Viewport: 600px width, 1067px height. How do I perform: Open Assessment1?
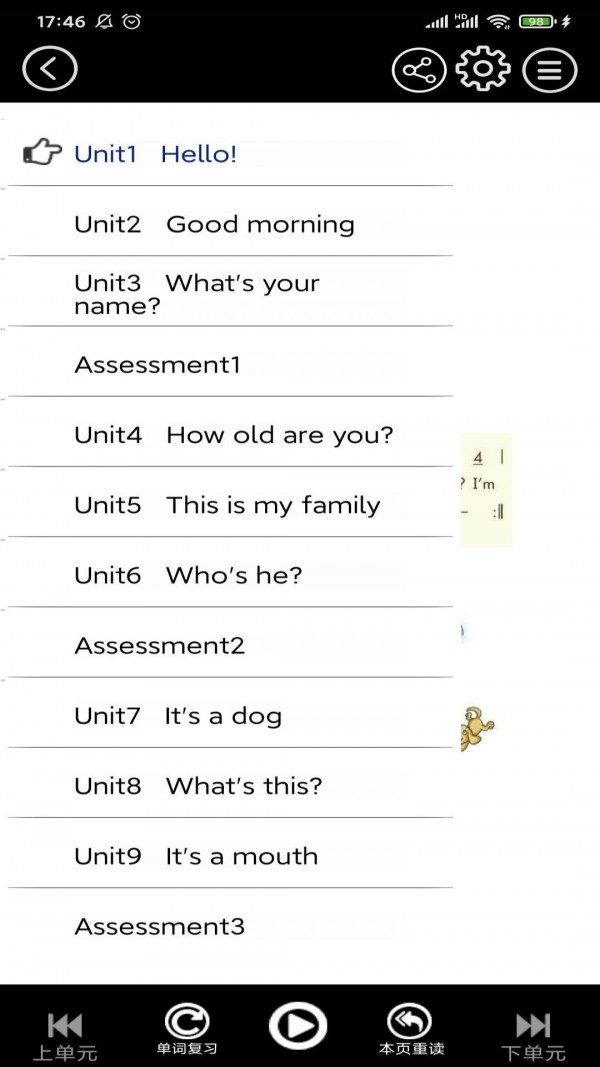tap(157, 365)
